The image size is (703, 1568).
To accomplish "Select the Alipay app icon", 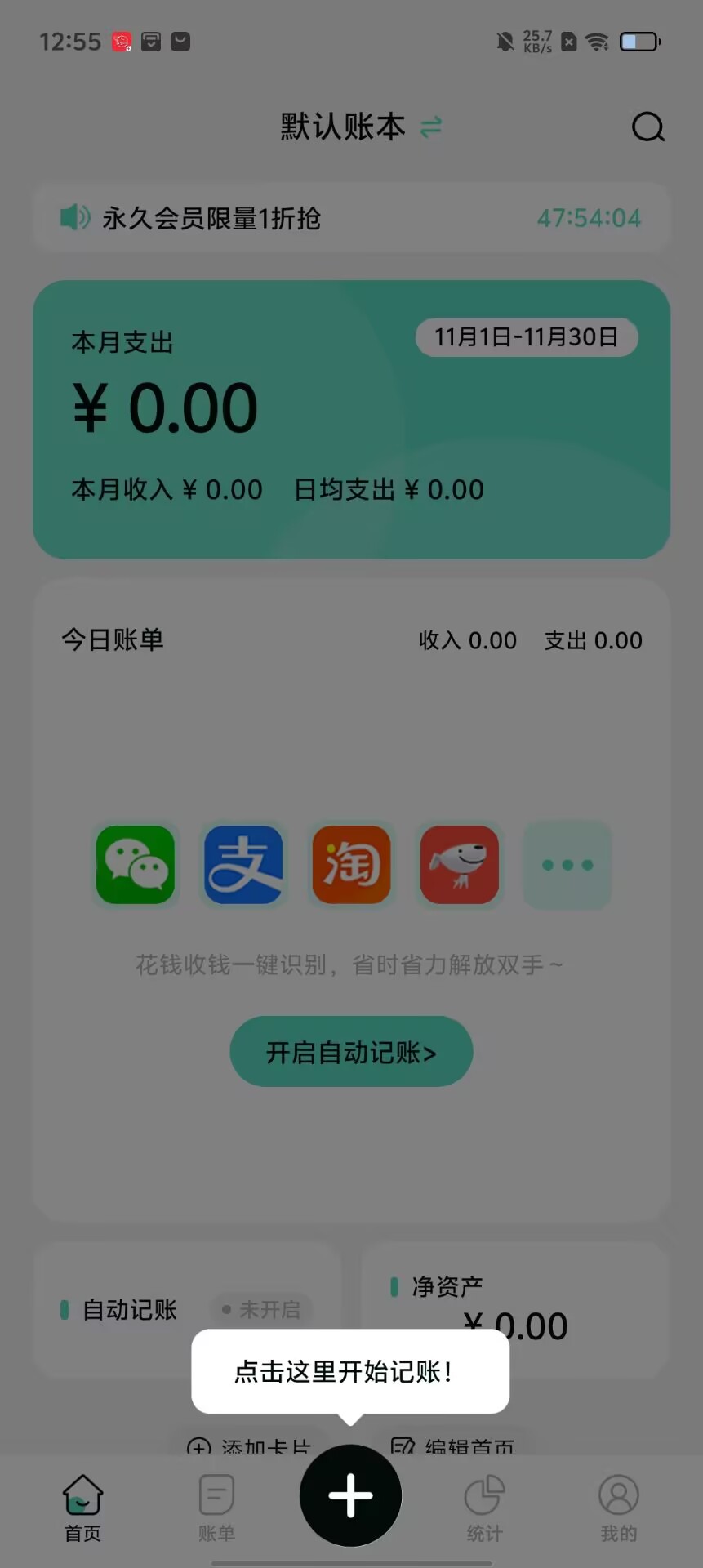I will tap(243, 865).
